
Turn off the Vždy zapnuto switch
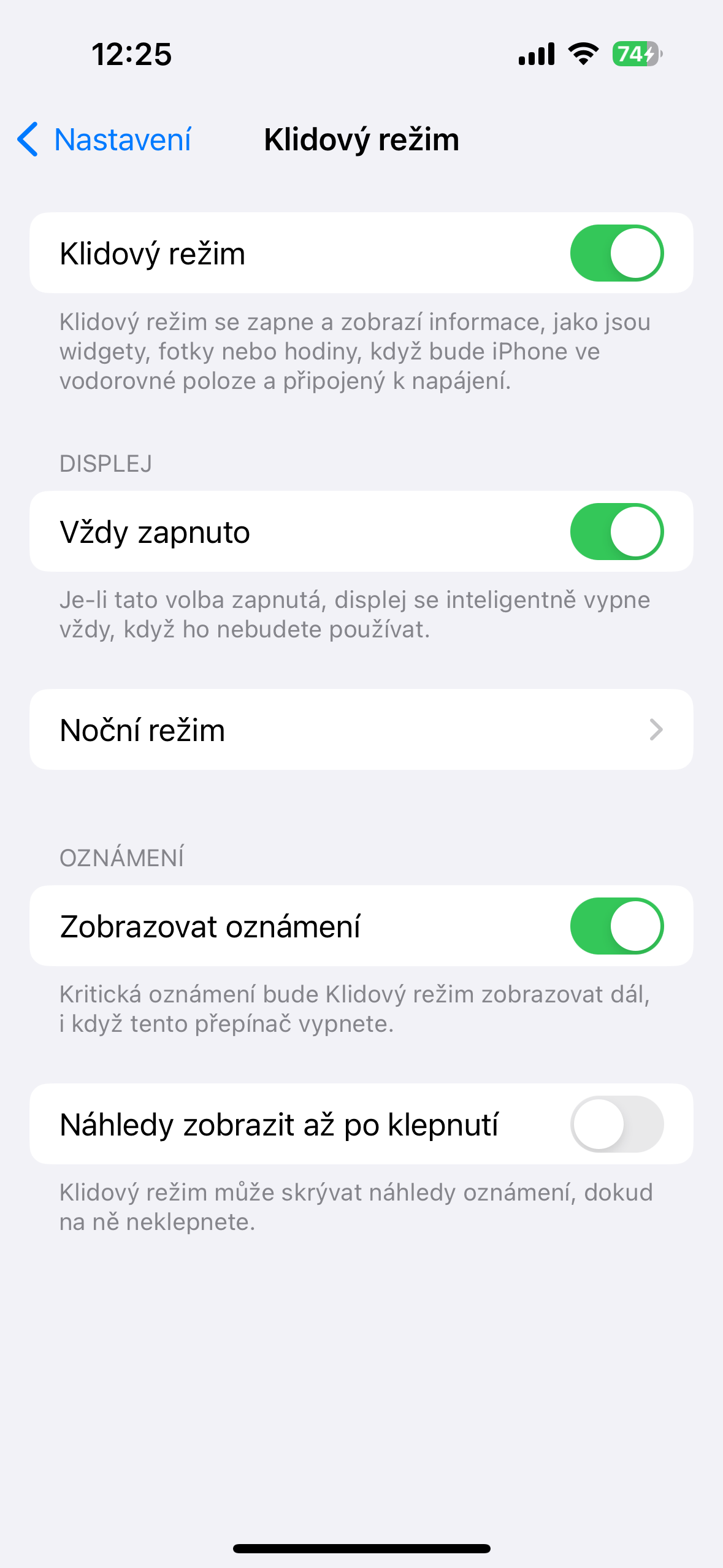click(x=616, y=531)
